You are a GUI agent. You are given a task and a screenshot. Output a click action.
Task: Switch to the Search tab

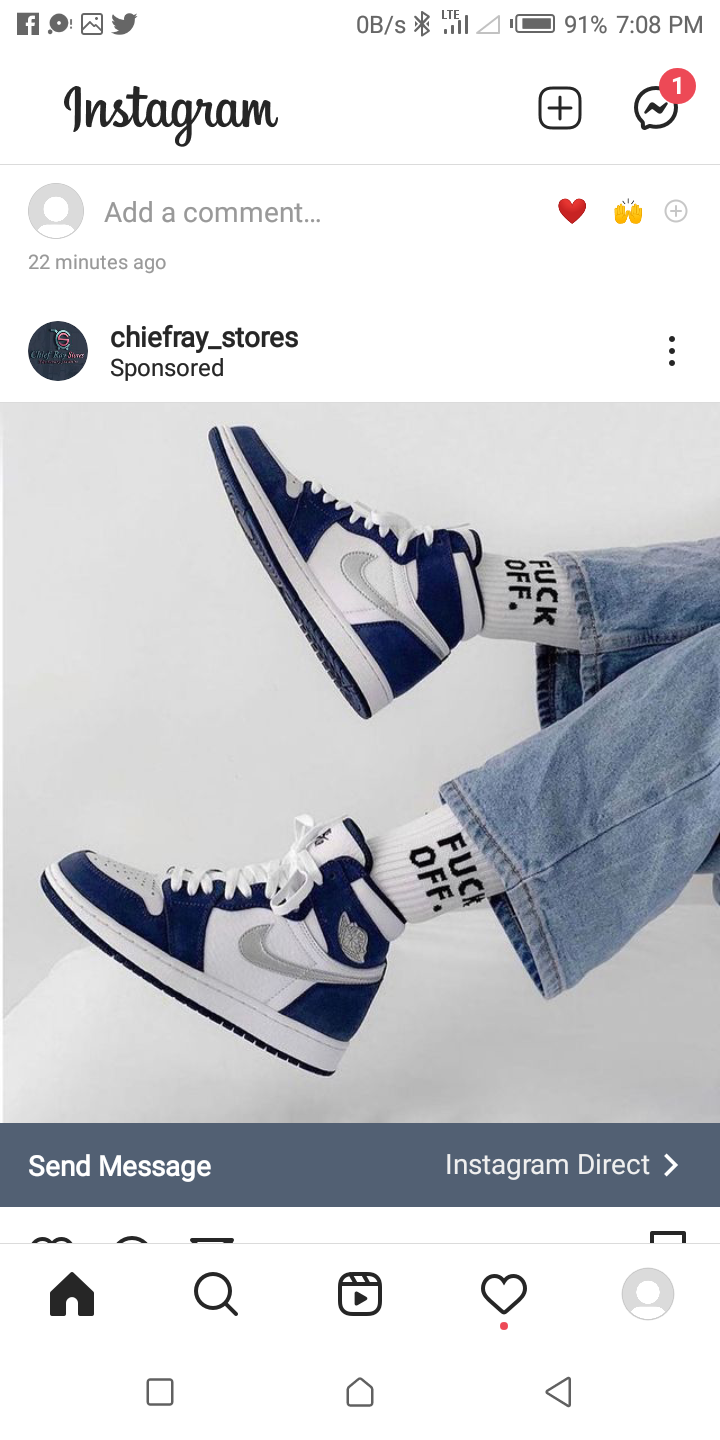[216, 1294]
